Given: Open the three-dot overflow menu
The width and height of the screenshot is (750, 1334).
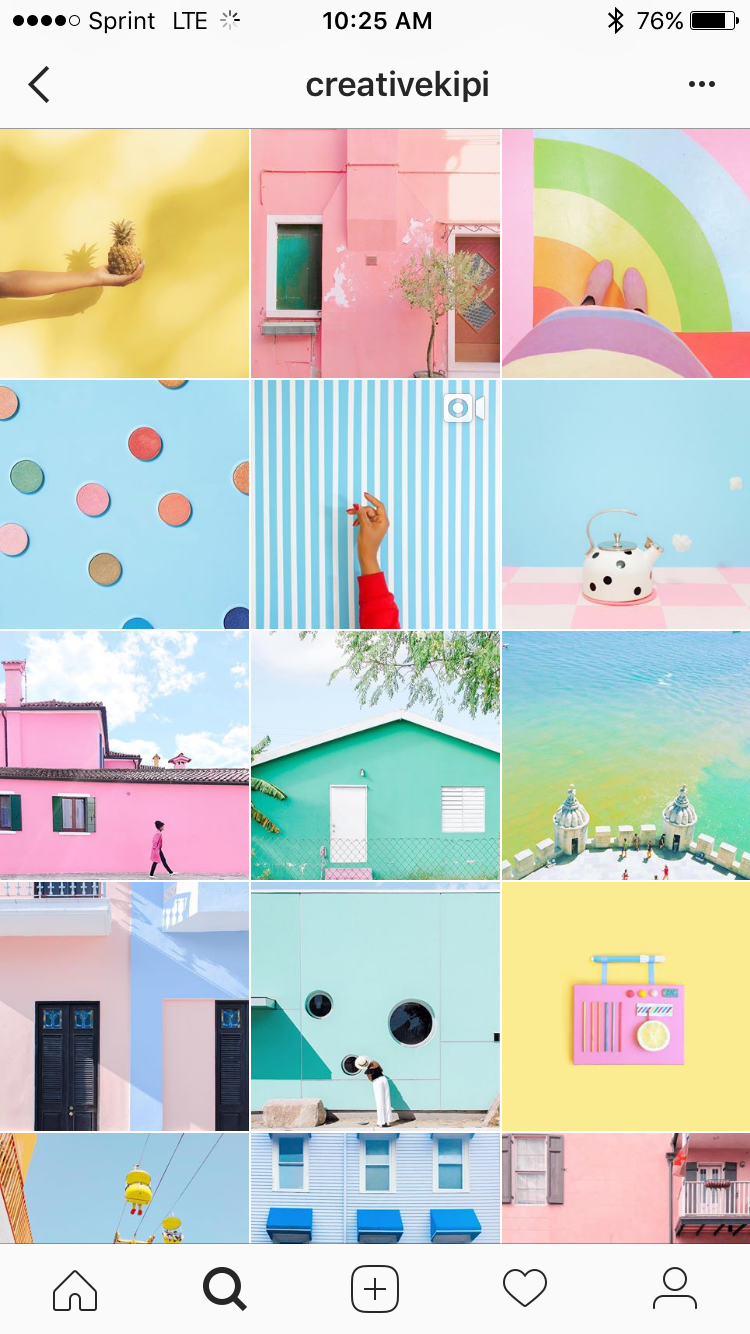Looking at the screenshot, I should (702, 85).
